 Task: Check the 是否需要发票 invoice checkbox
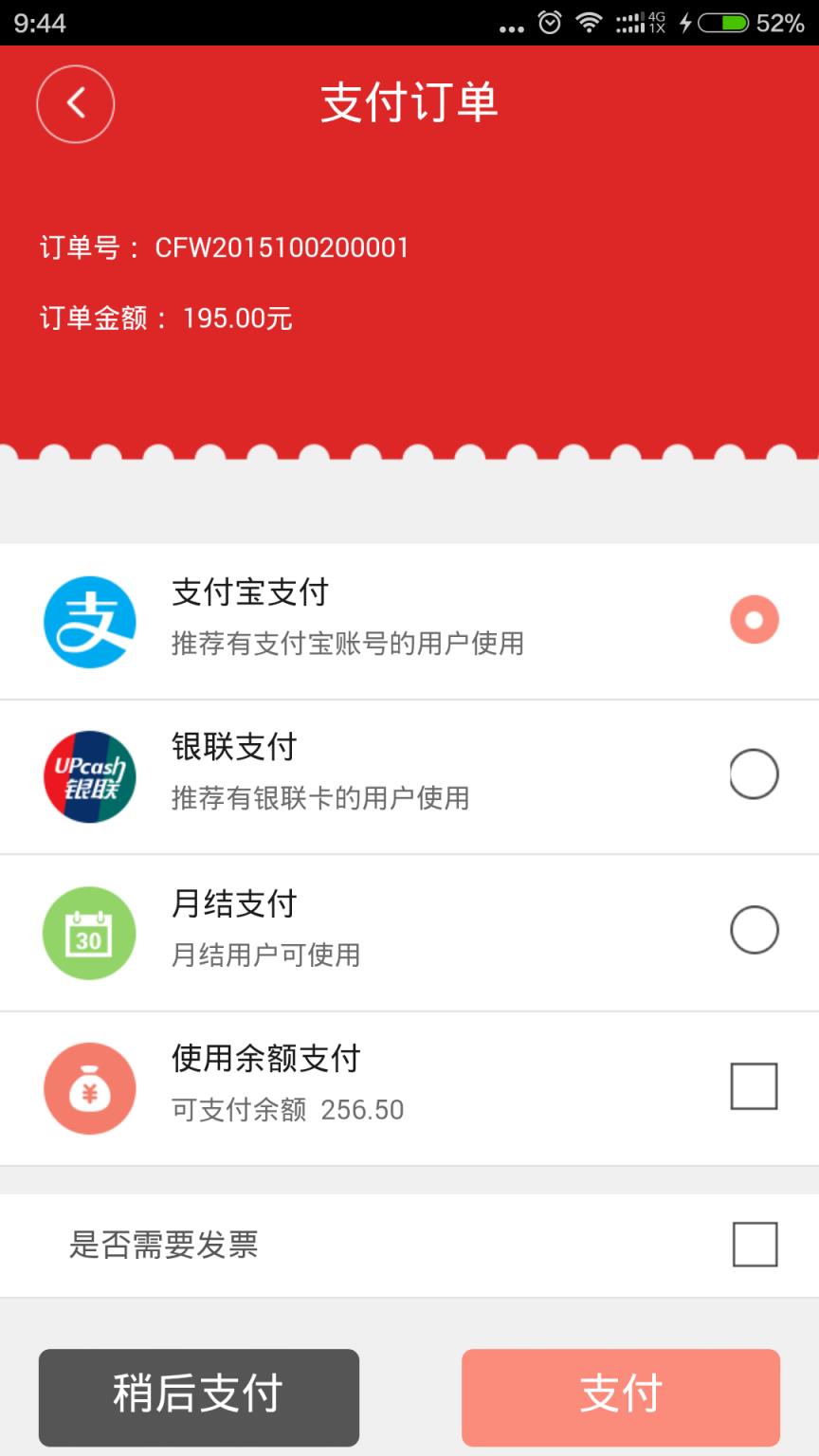(x=754, y=1245)
